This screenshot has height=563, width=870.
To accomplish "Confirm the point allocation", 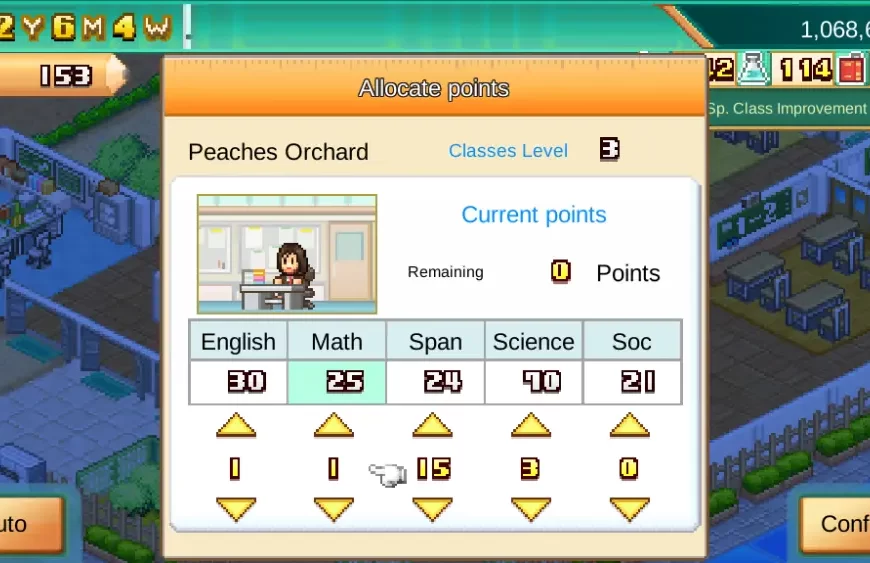I will 835,524.
